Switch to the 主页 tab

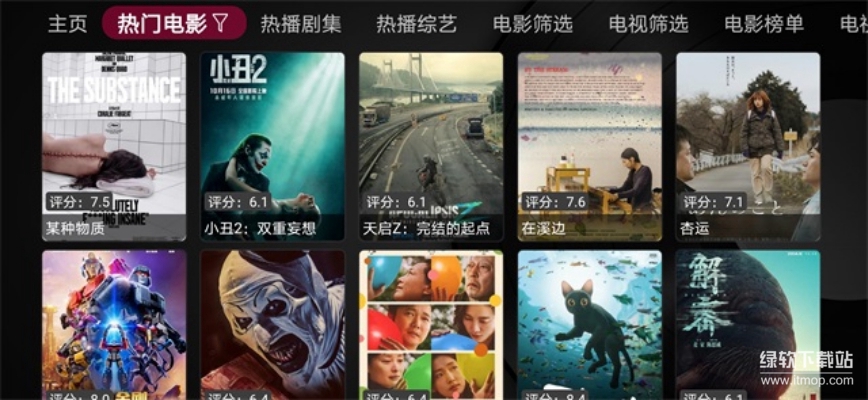point(67,23)
